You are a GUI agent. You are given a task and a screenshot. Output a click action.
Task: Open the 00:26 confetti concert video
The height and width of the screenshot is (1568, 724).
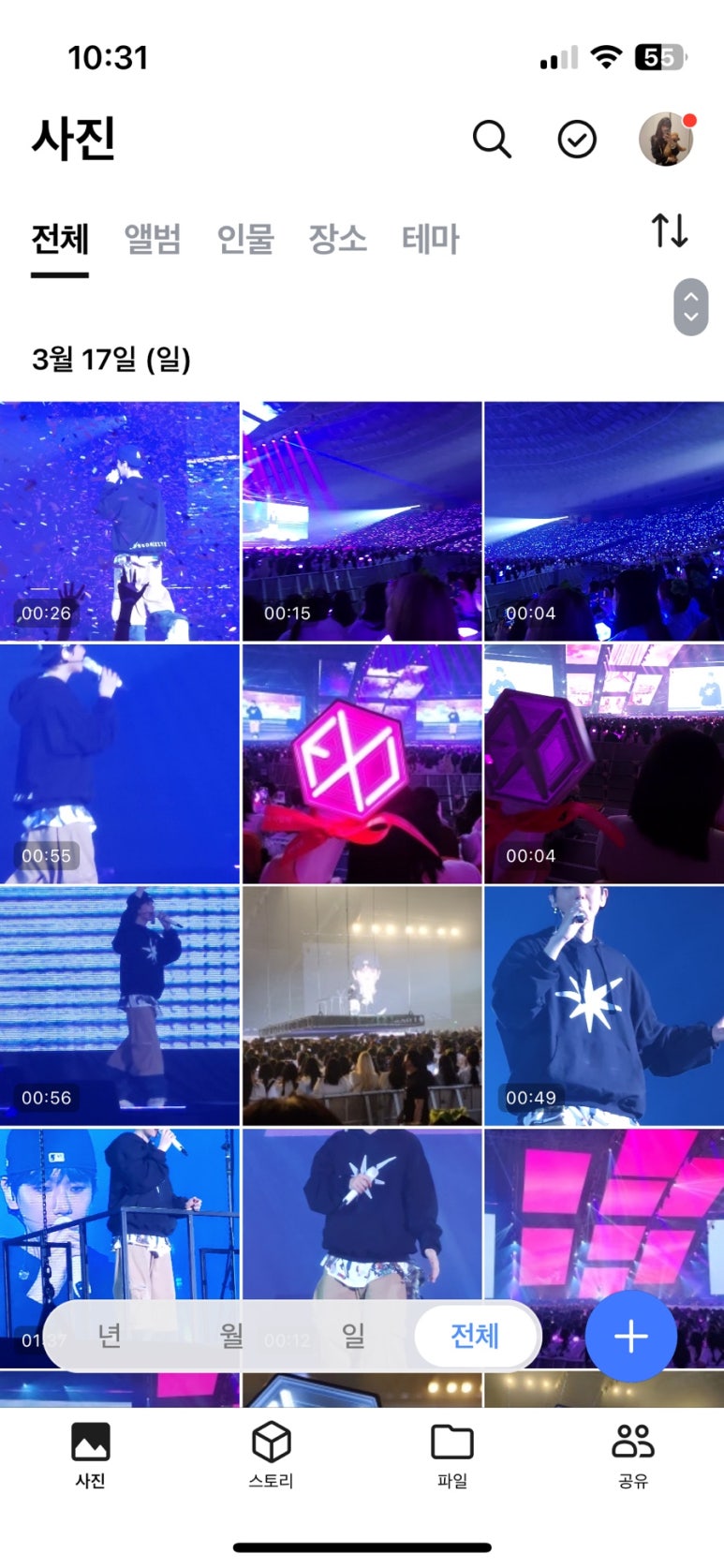pyautogui.click(x=120, y=521)
